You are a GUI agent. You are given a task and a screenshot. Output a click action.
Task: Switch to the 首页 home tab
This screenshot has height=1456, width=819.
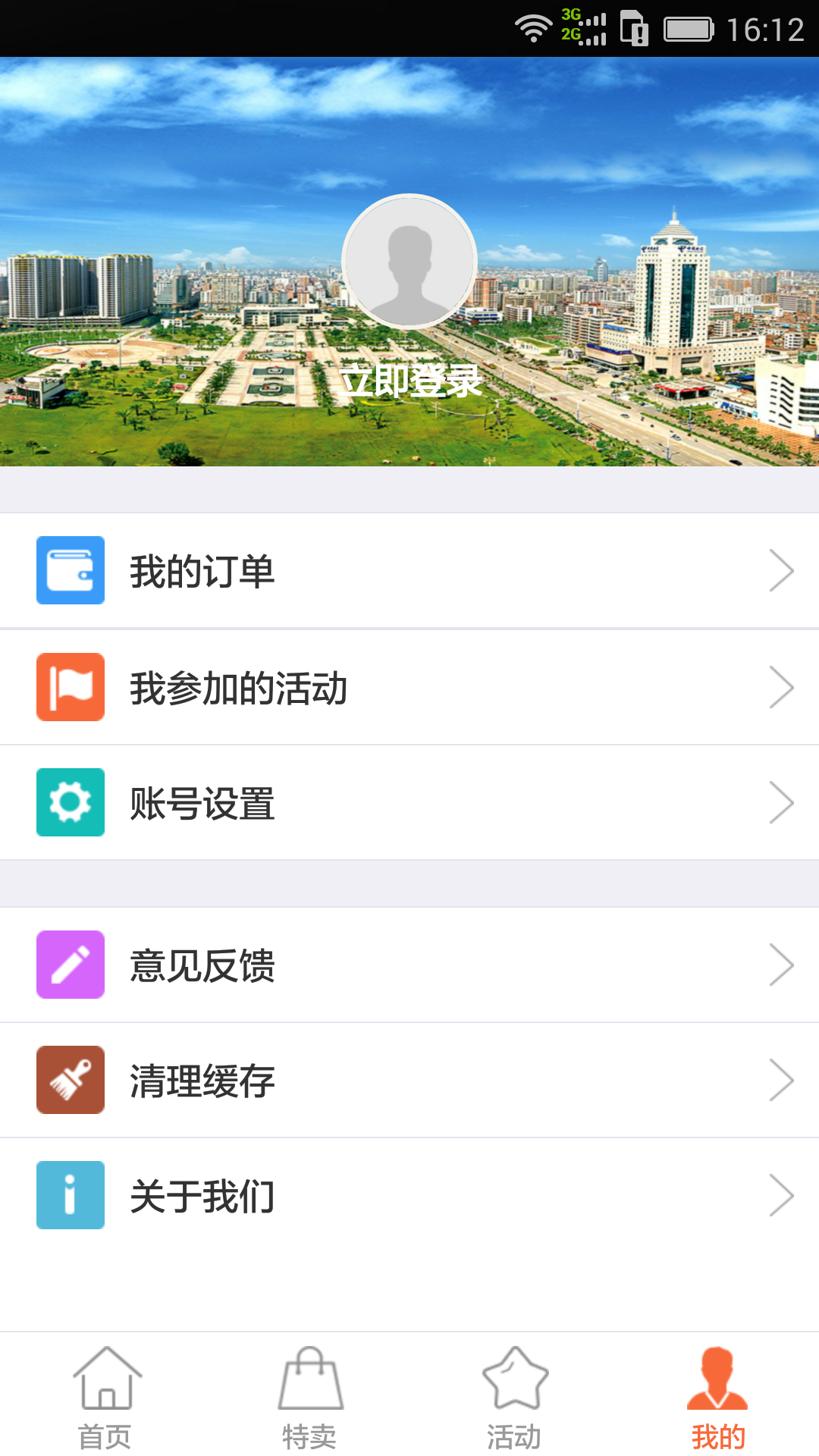pyautogui.click(x=105, y=1397)
